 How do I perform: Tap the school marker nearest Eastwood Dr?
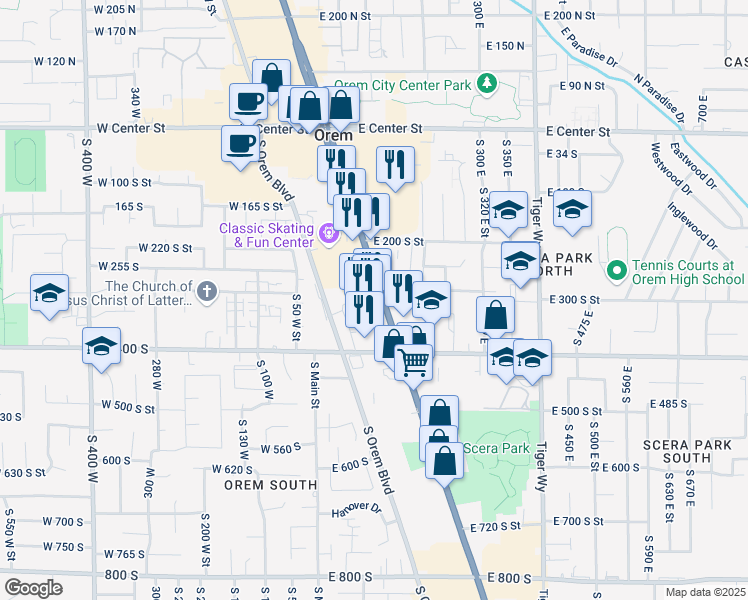(572, 209)
